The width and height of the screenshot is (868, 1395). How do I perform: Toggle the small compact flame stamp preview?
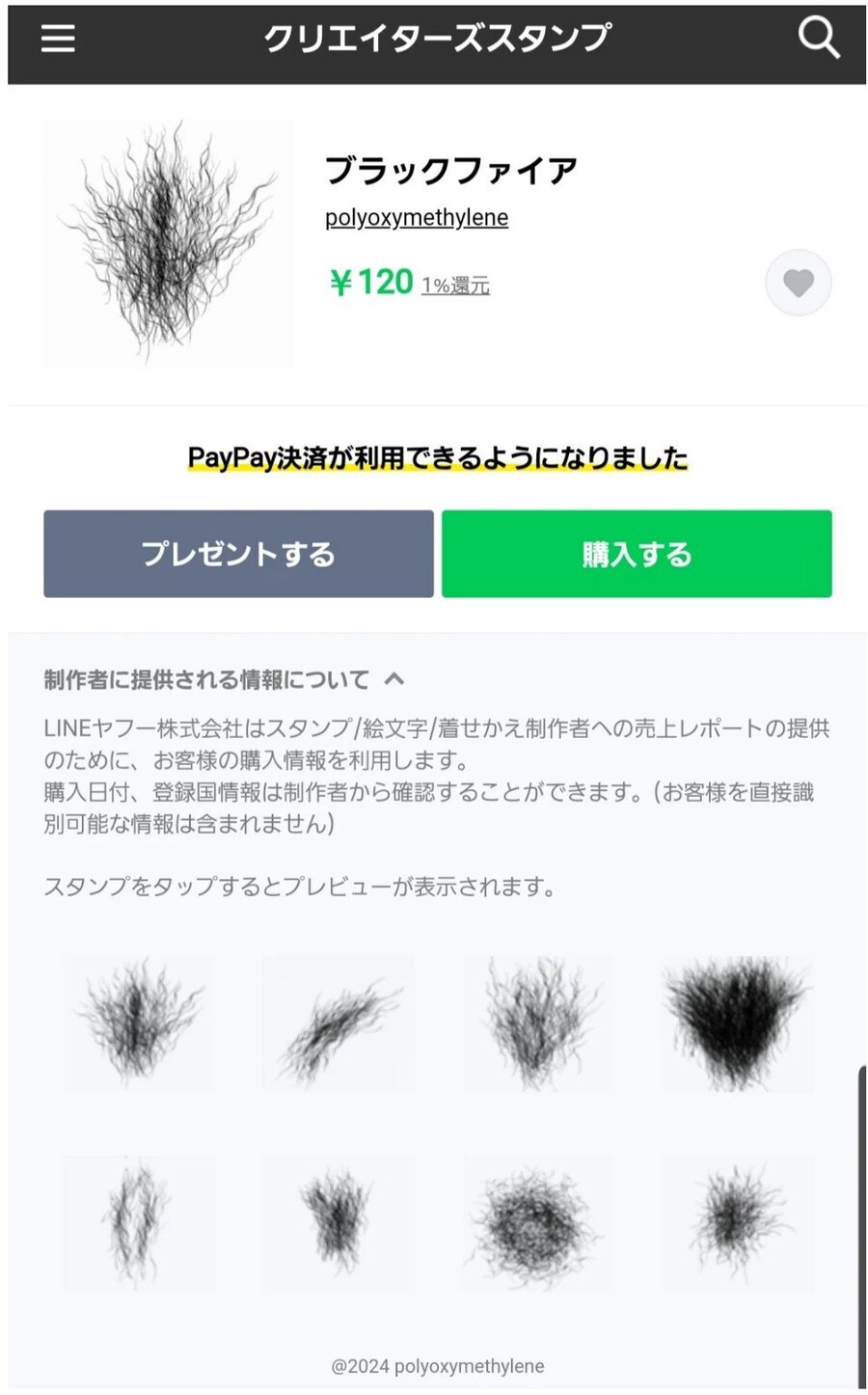[338, 1225]
